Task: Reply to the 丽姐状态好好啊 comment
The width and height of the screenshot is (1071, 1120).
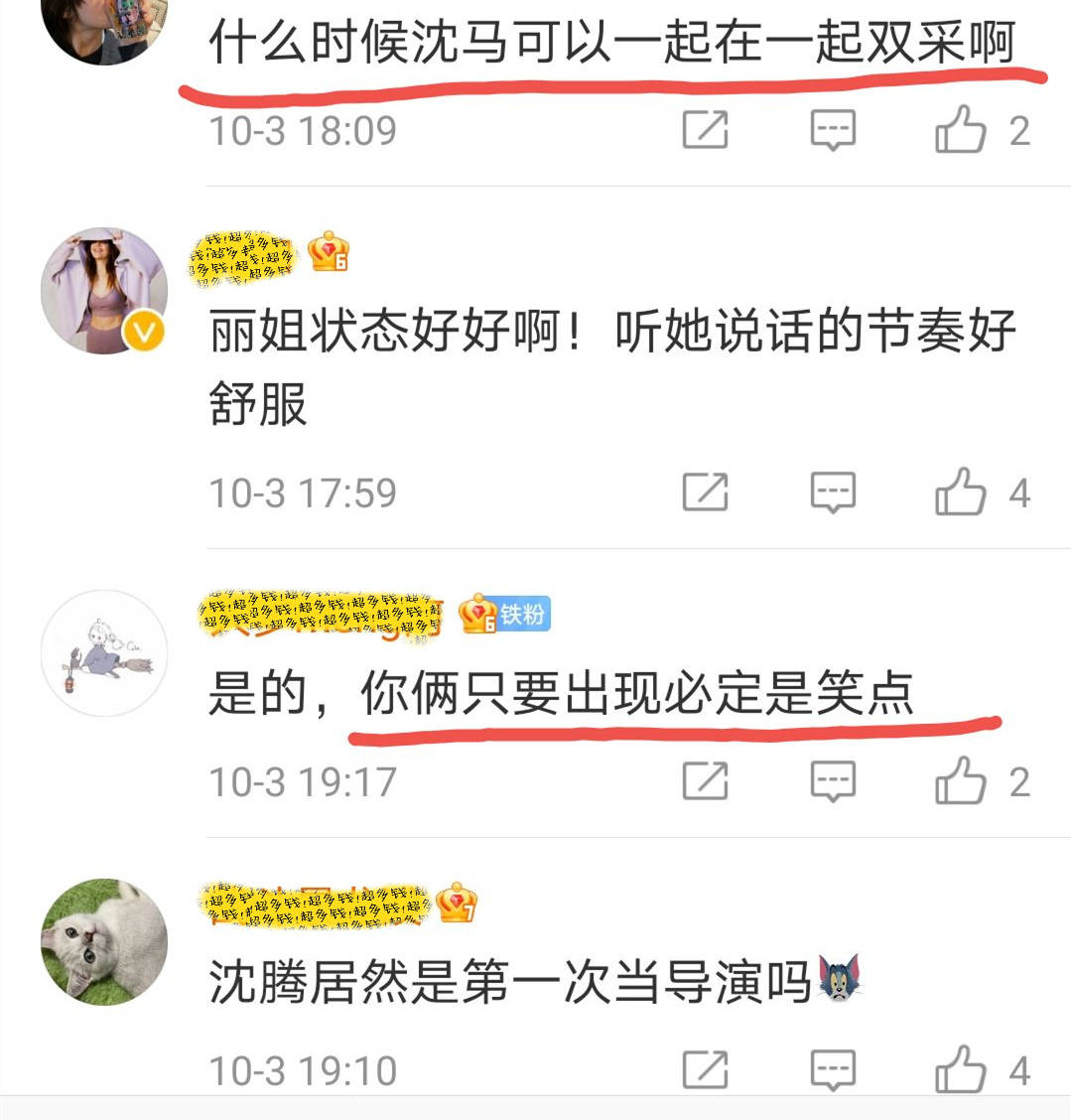Action: click(x=833, y=492)
